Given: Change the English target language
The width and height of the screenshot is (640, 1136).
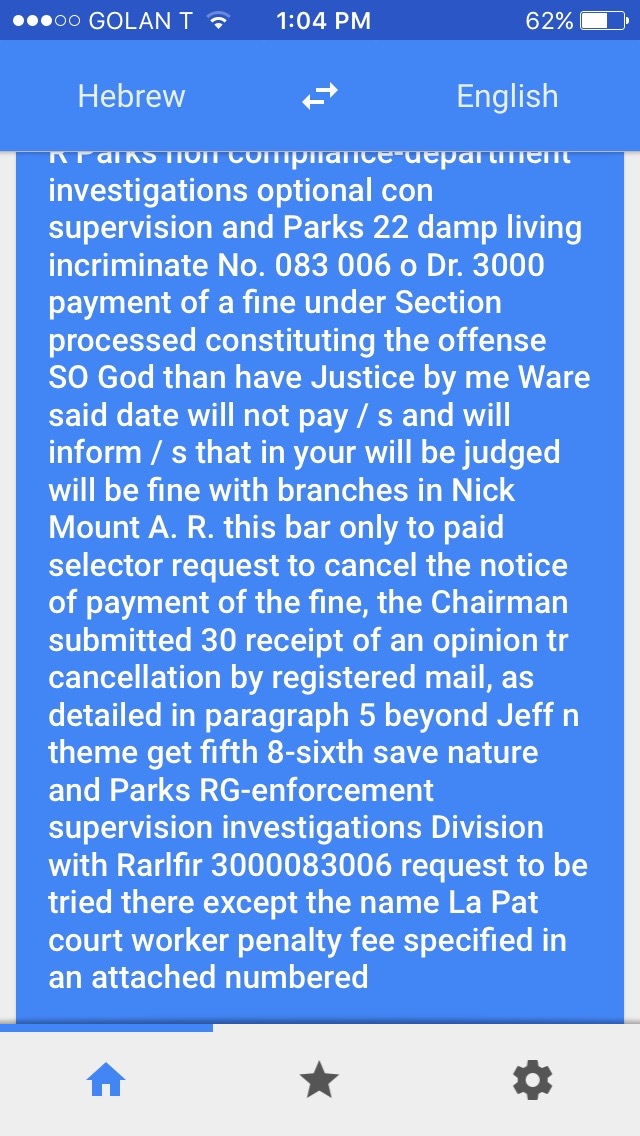Looking at the screenshot, I should [507, 96].
